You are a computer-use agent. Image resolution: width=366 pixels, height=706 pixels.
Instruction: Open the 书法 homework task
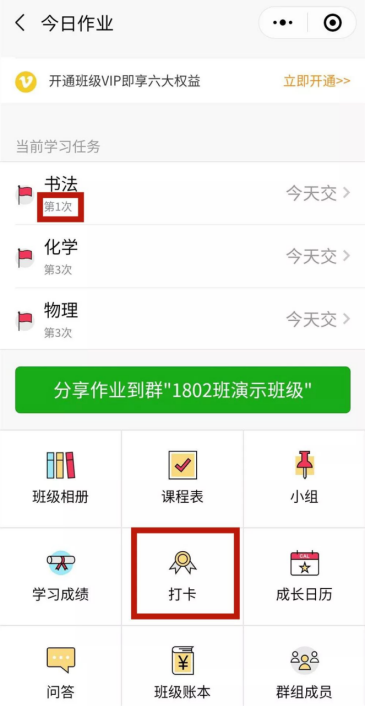[183, 193]
